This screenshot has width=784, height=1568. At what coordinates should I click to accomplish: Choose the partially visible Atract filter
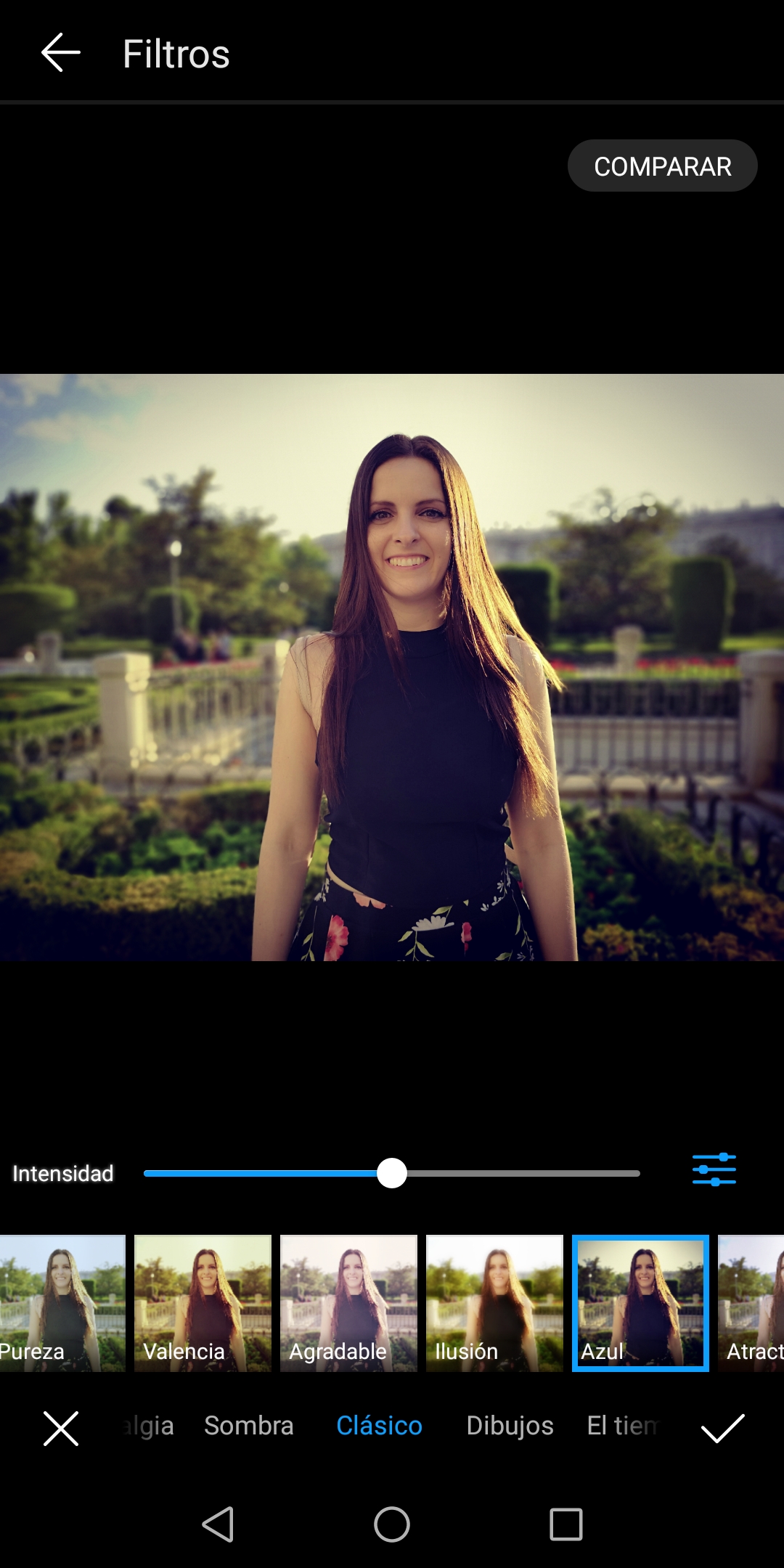pos(751,1303)
